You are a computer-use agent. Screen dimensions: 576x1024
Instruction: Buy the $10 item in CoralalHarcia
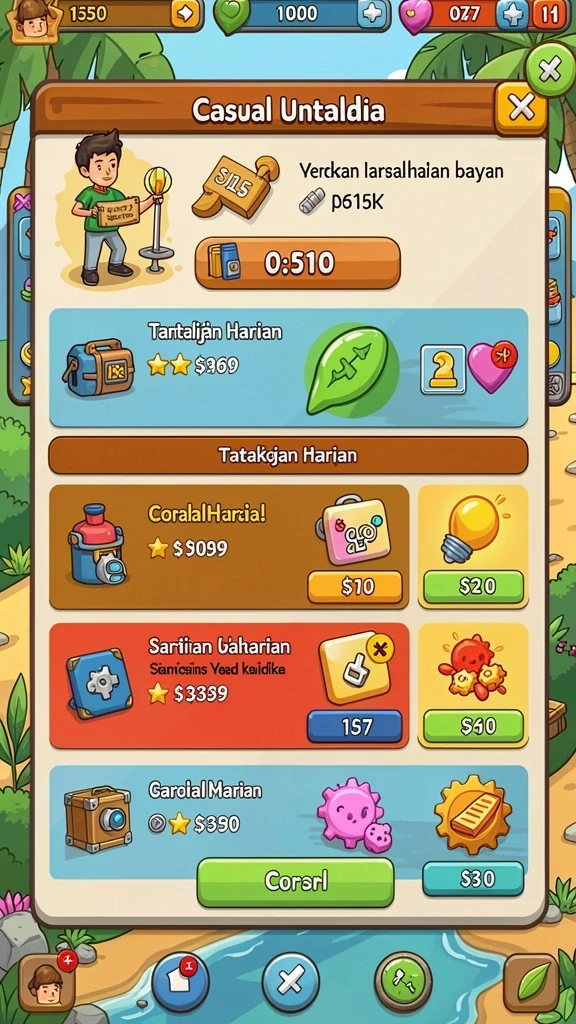tap(355, 586)
